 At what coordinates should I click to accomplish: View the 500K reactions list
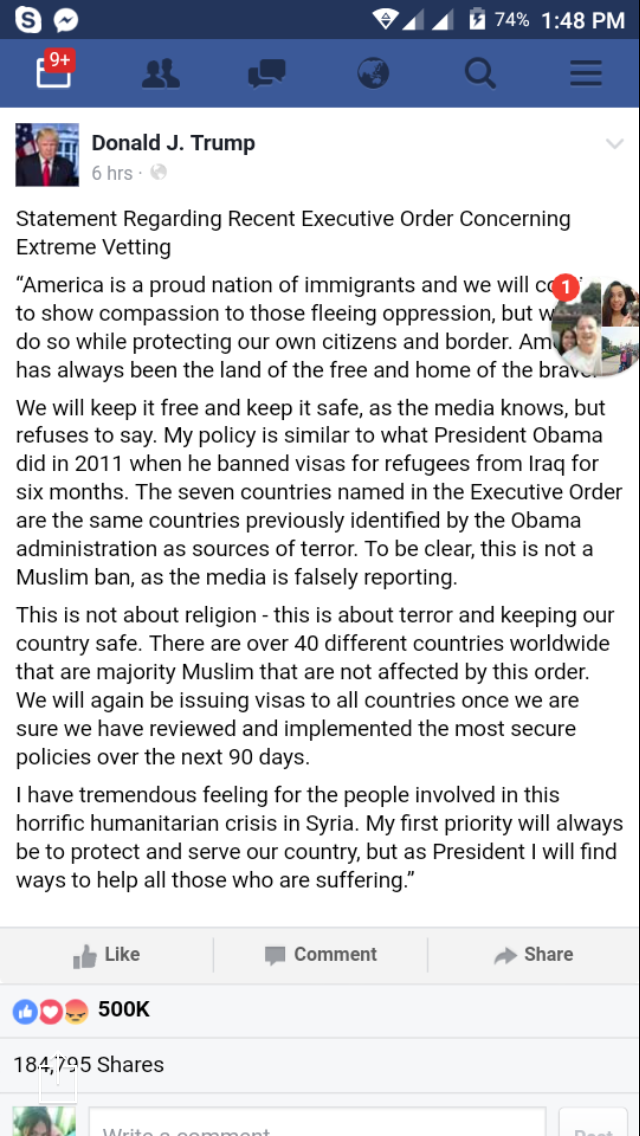(81, 1010)
